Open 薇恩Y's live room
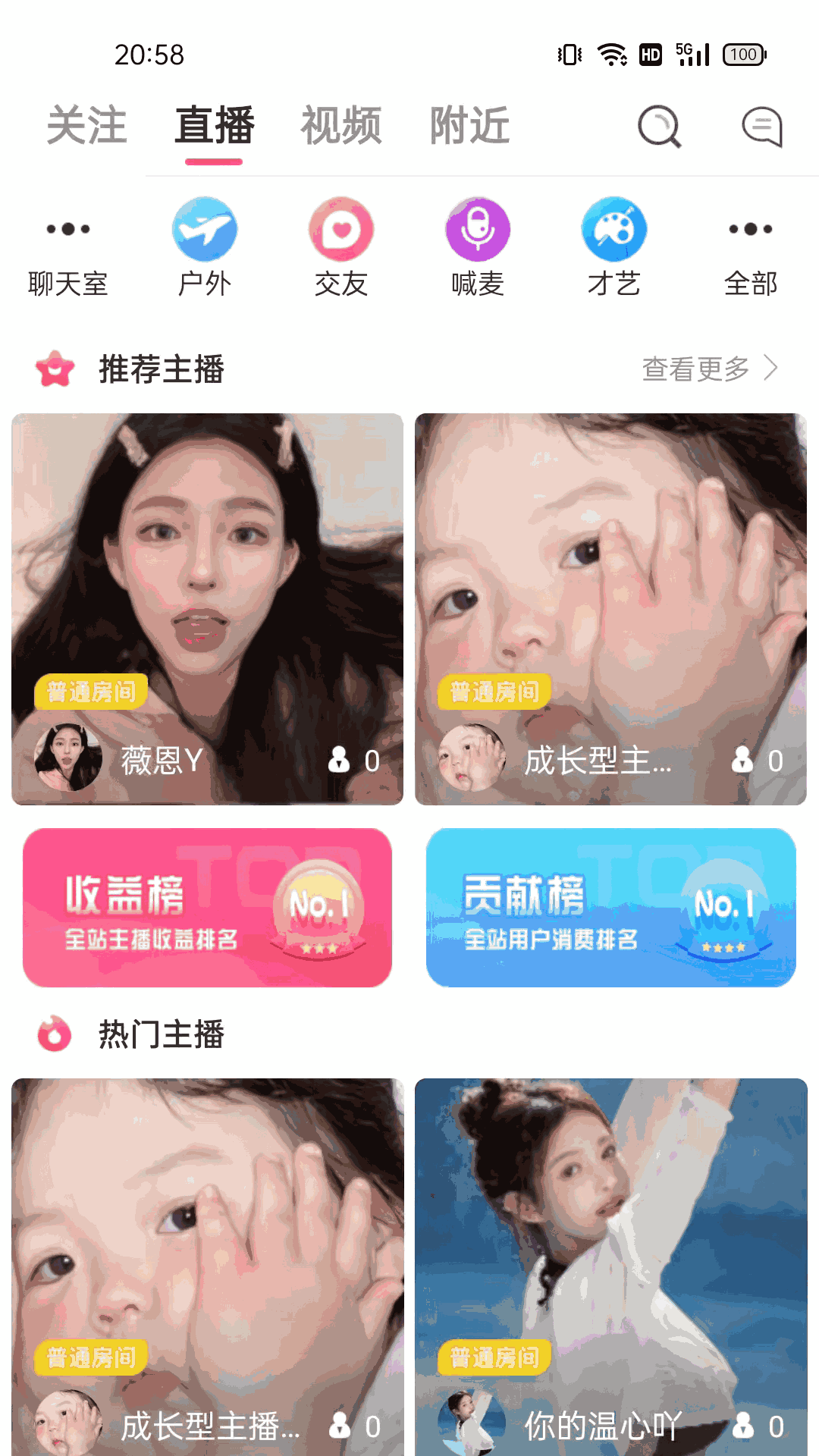819x1456 pixels. click(207, 608)
